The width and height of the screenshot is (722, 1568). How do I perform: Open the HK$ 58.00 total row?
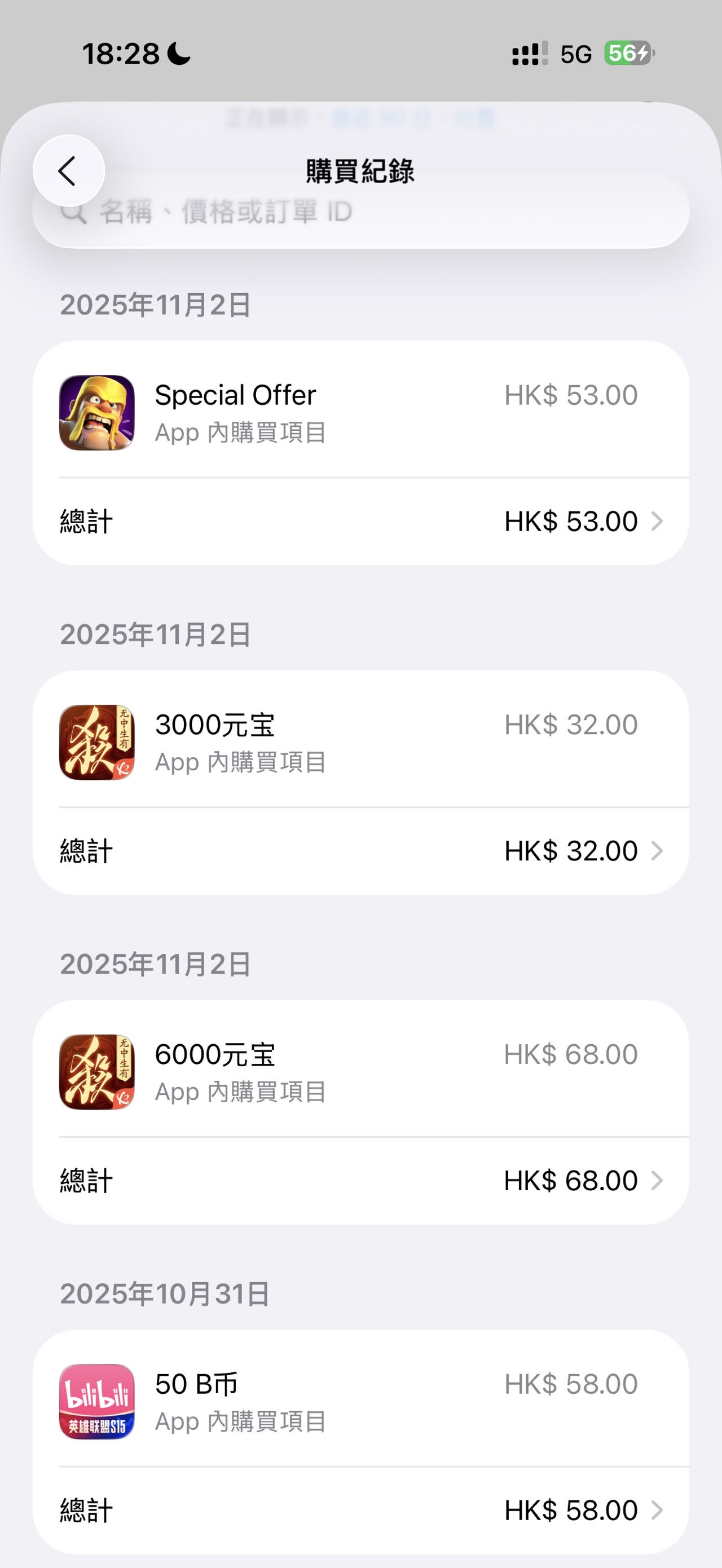(360, 1510)
